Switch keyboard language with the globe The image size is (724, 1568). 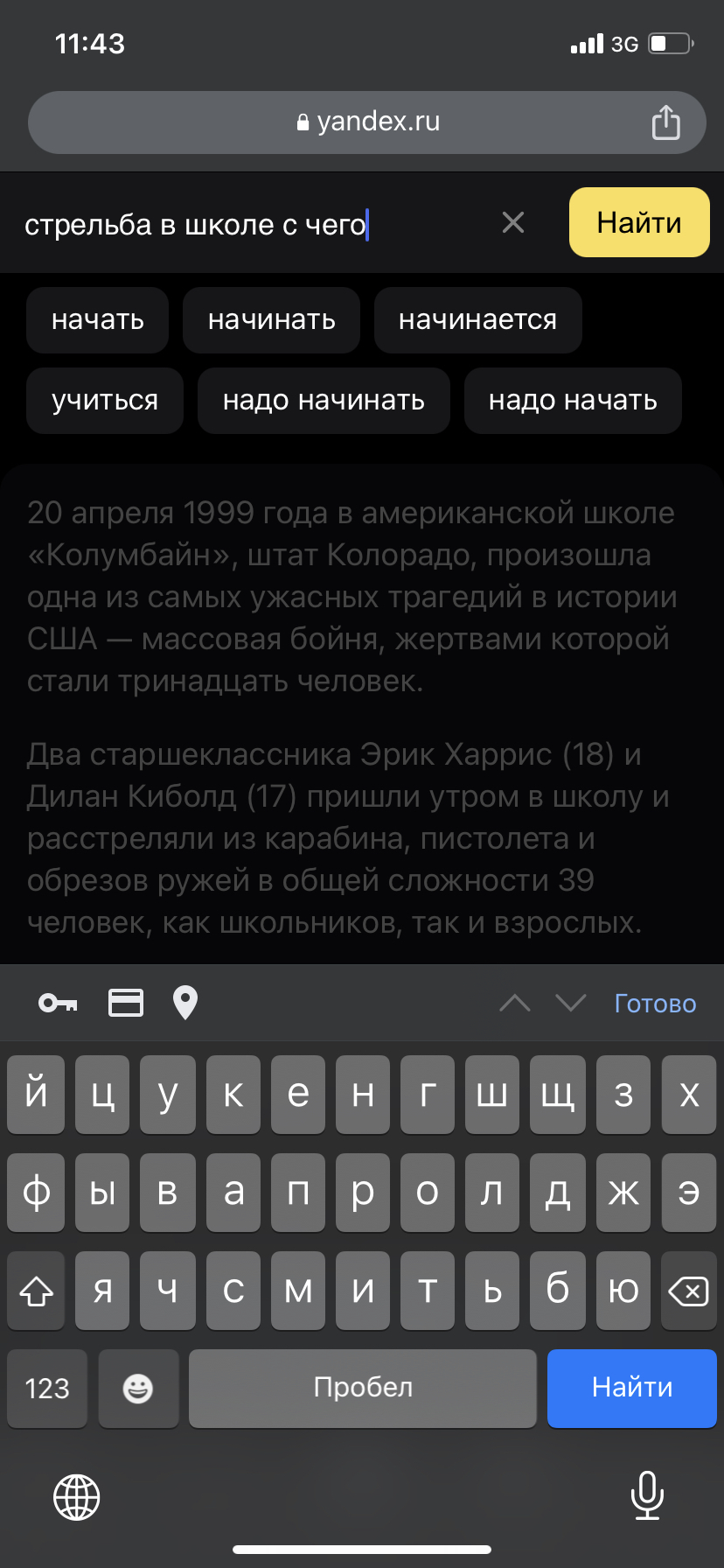click(77, 1496)
